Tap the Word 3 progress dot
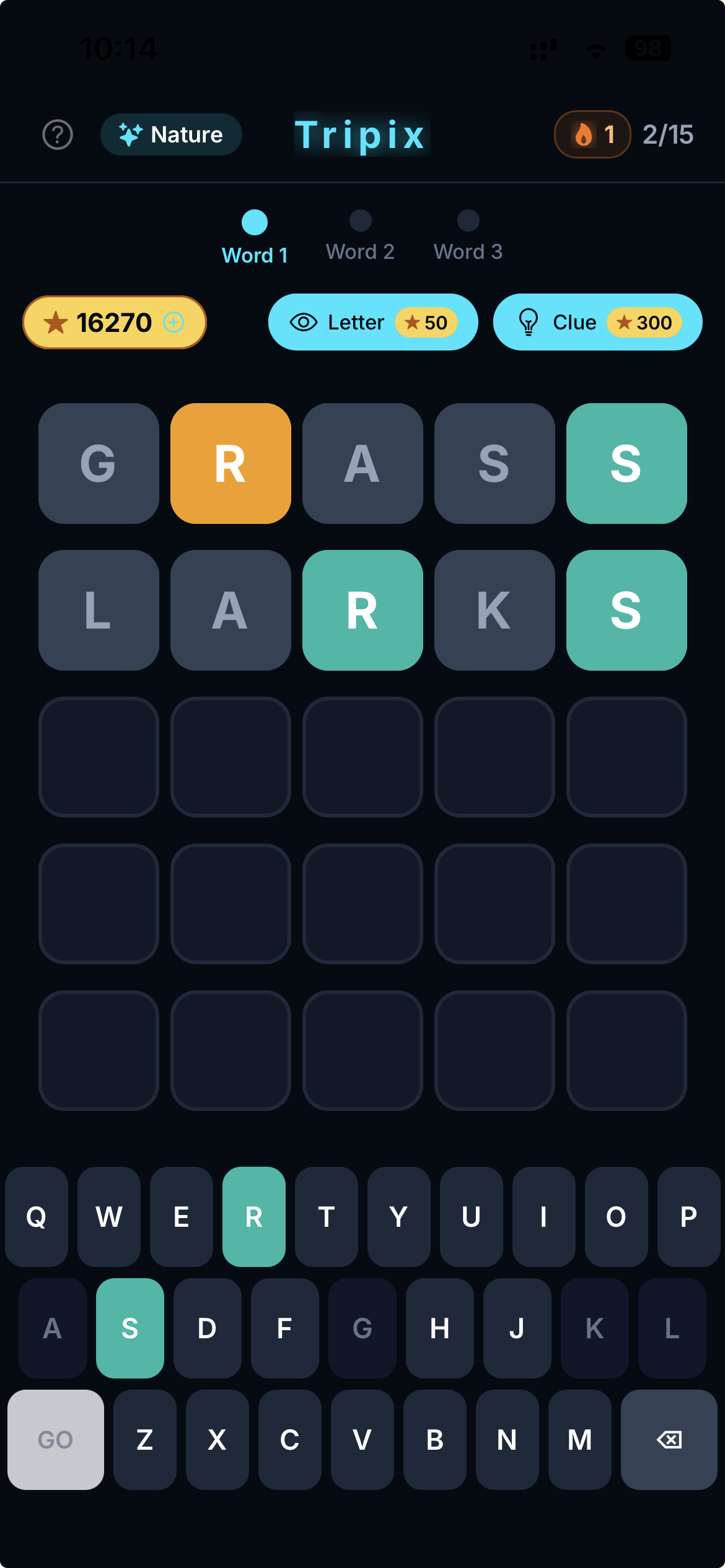This screenshot has height=1568, width=725. (467, 220)
